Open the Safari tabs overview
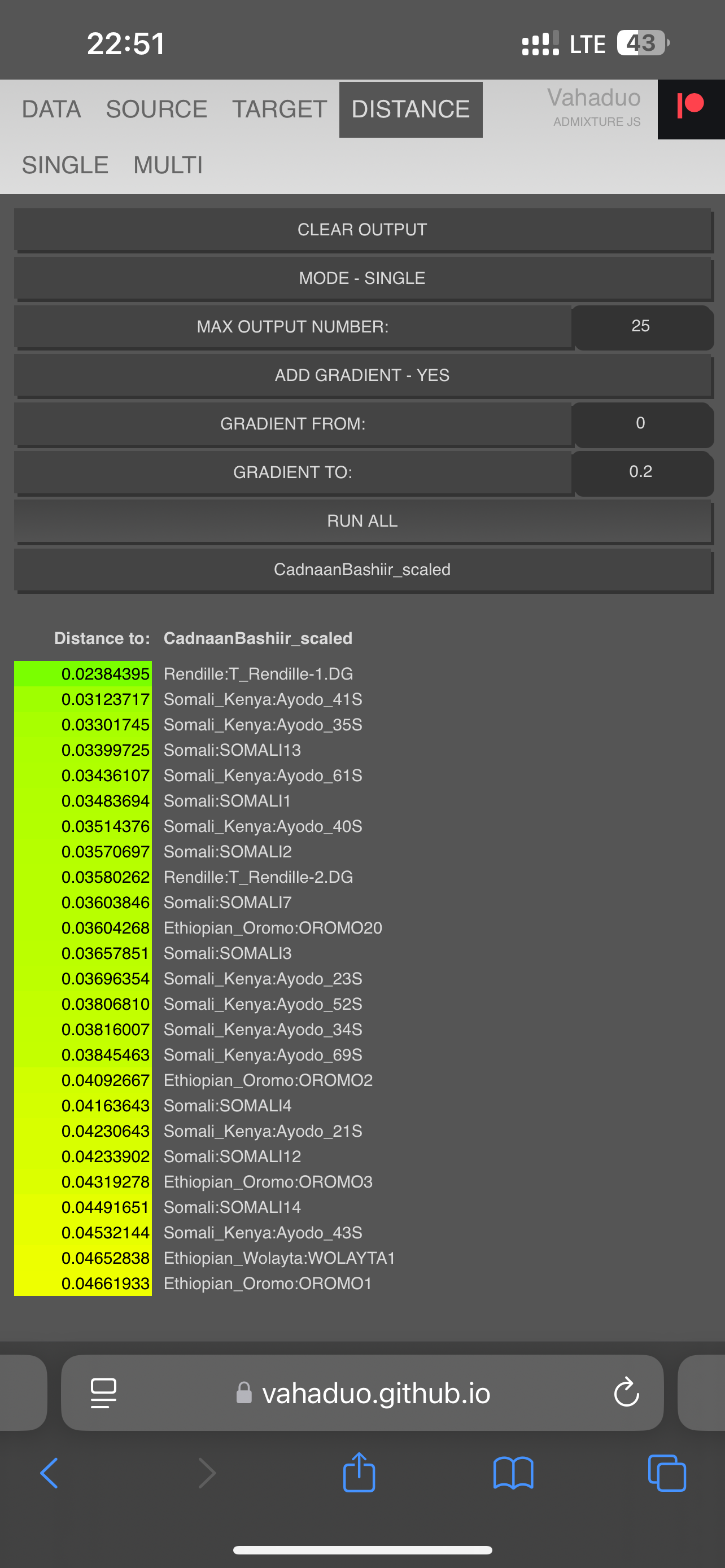 tap(667, 1473)
